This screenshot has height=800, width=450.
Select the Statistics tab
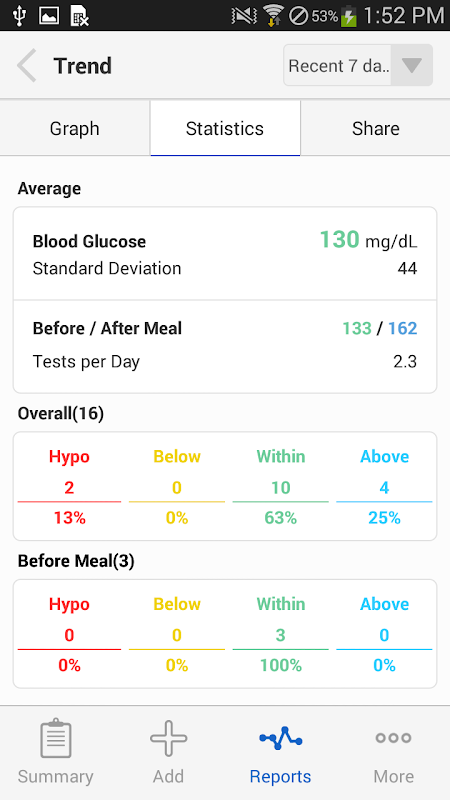[x=225, y=129]
